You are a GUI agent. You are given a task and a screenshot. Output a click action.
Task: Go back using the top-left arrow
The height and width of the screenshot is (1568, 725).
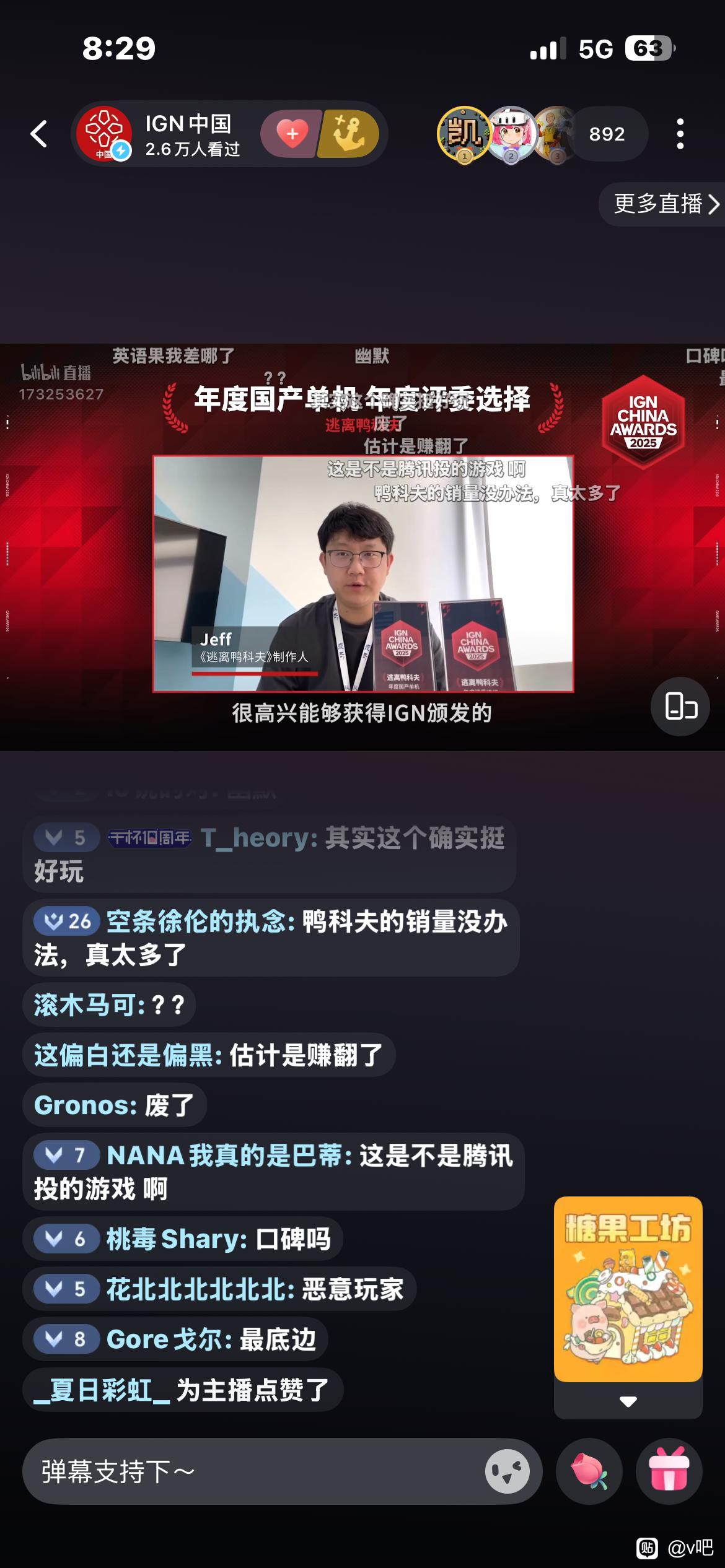coord(39,134)
